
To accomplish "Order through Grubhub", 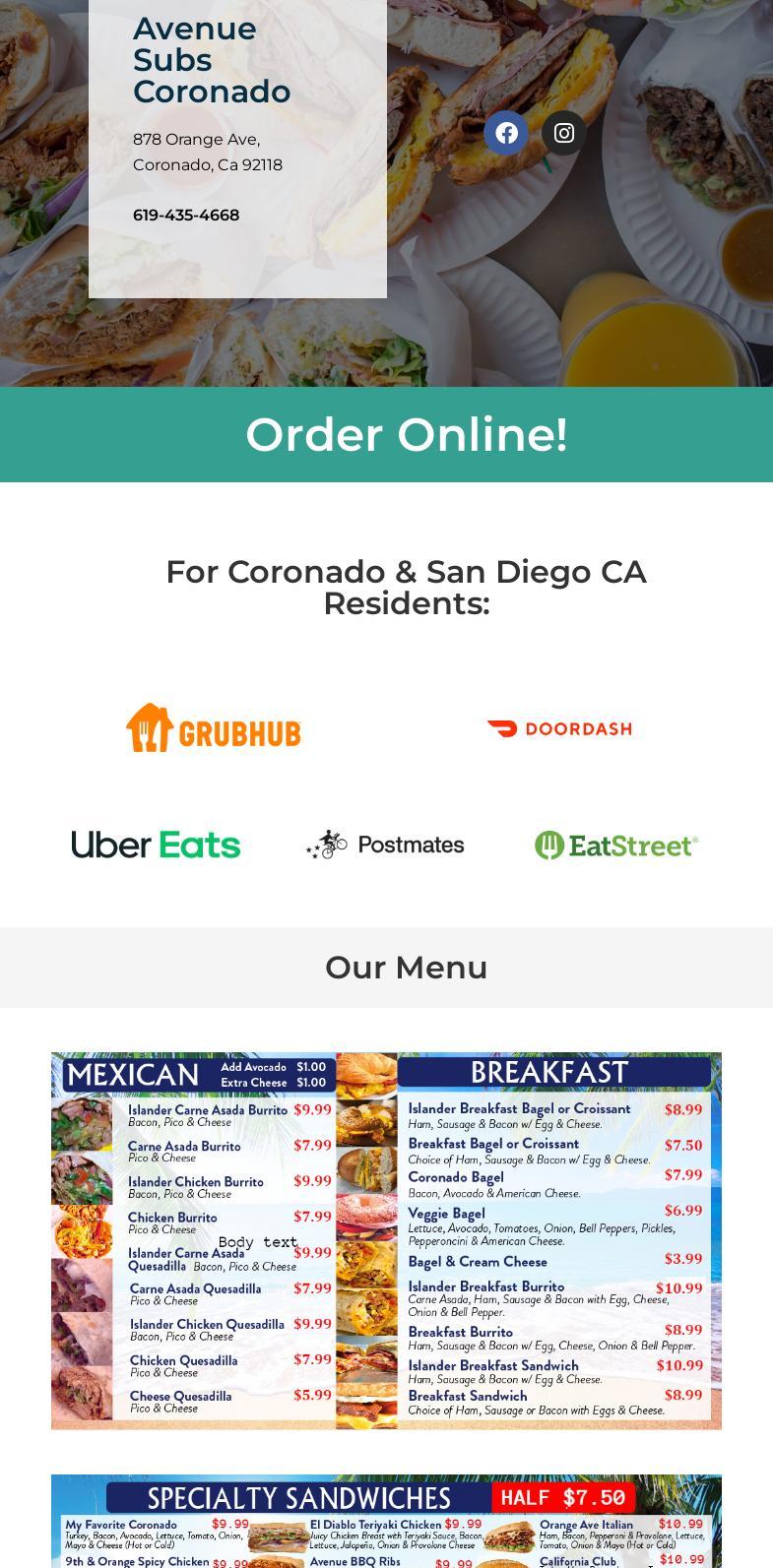I will click(x=214, y=728).
